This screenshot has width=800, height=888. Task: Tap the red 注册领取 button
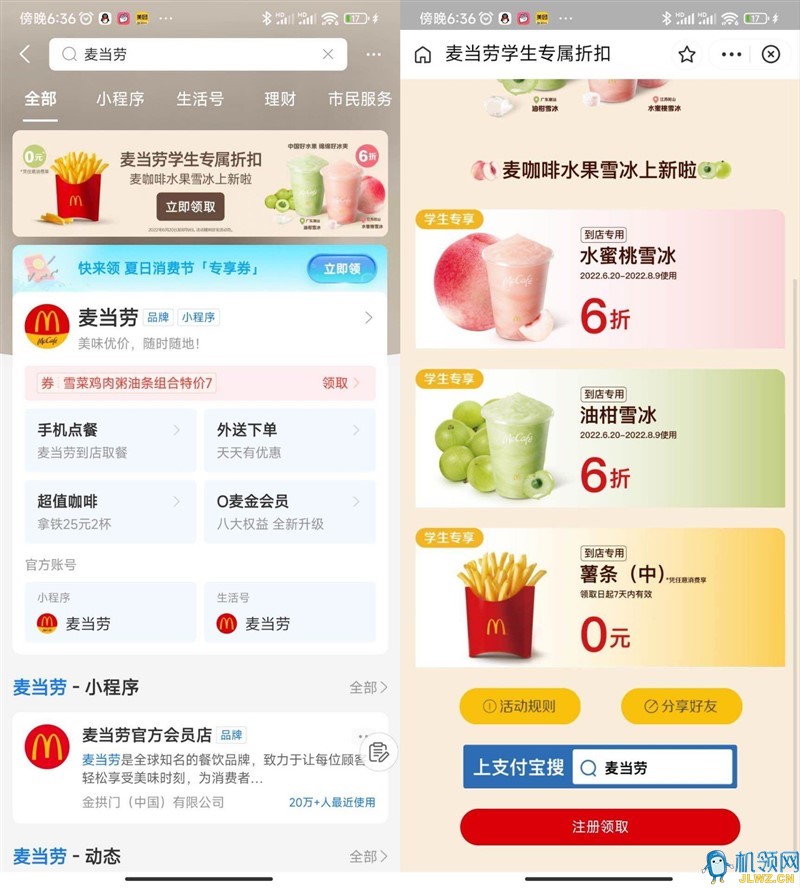tap(600, 827)
